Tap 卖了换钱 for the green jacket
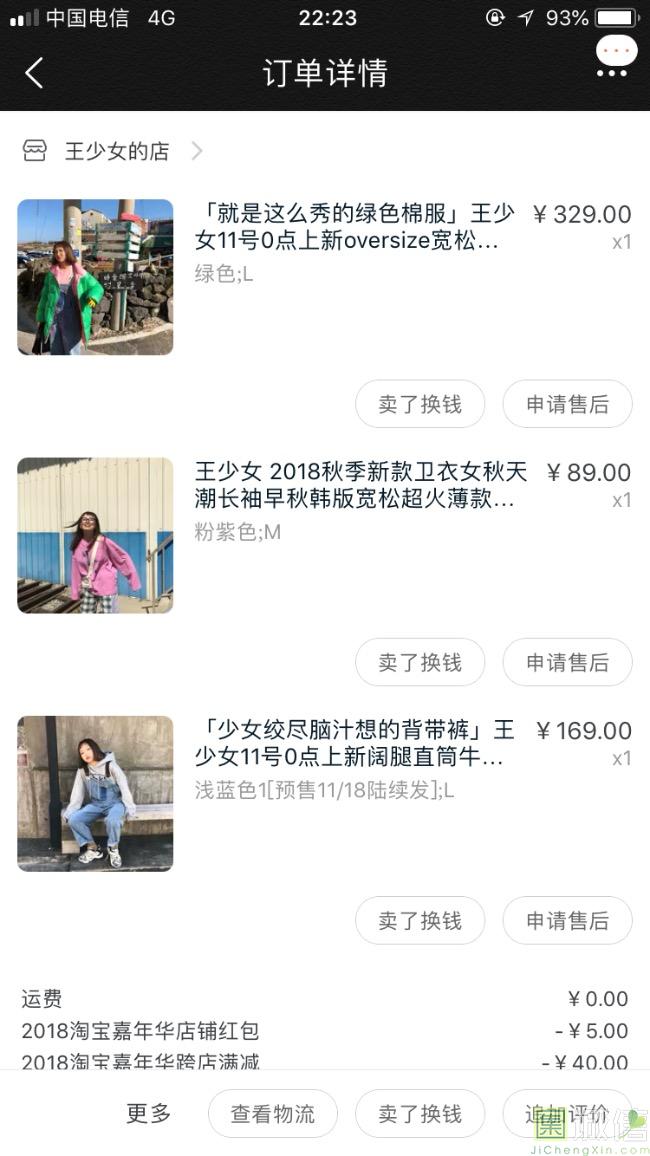The image size is (650, 1156). click(420, 404)
